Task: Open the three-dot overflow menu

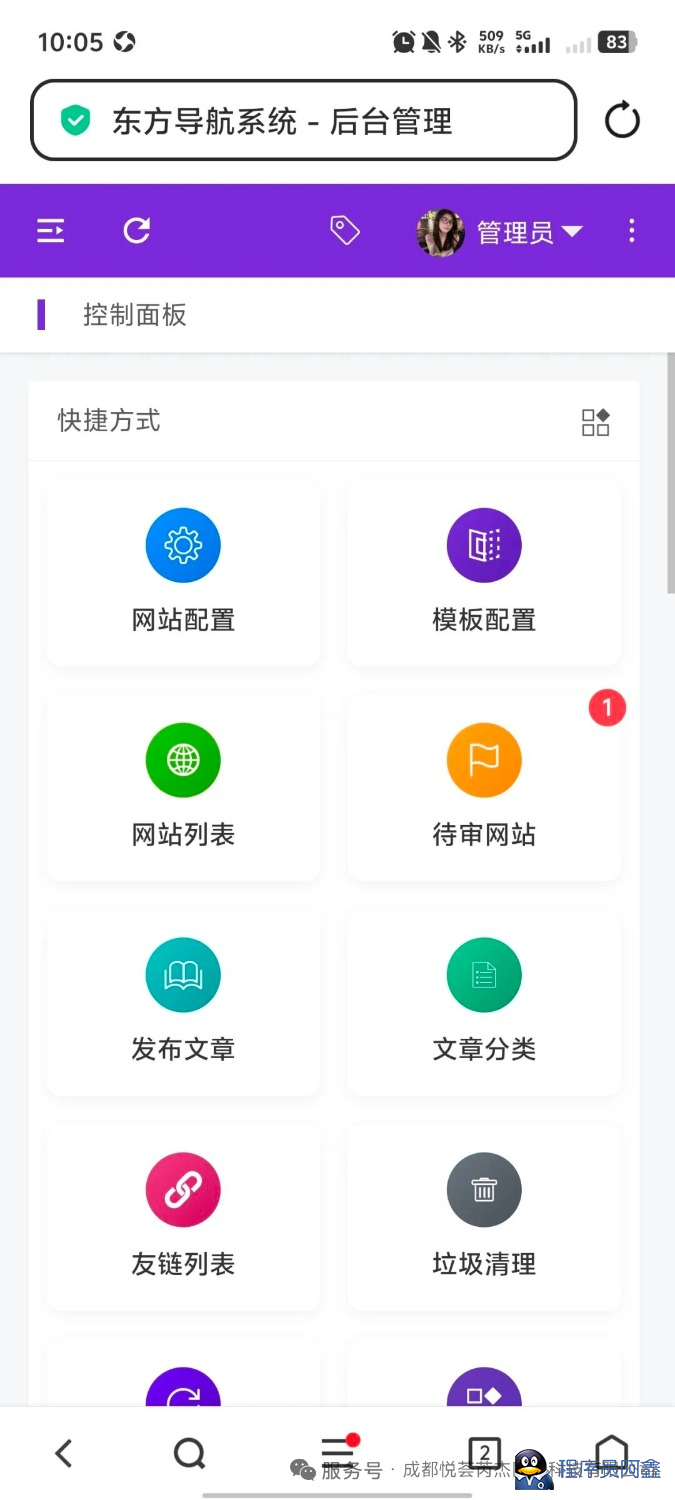Action: [x=631, y=231]
